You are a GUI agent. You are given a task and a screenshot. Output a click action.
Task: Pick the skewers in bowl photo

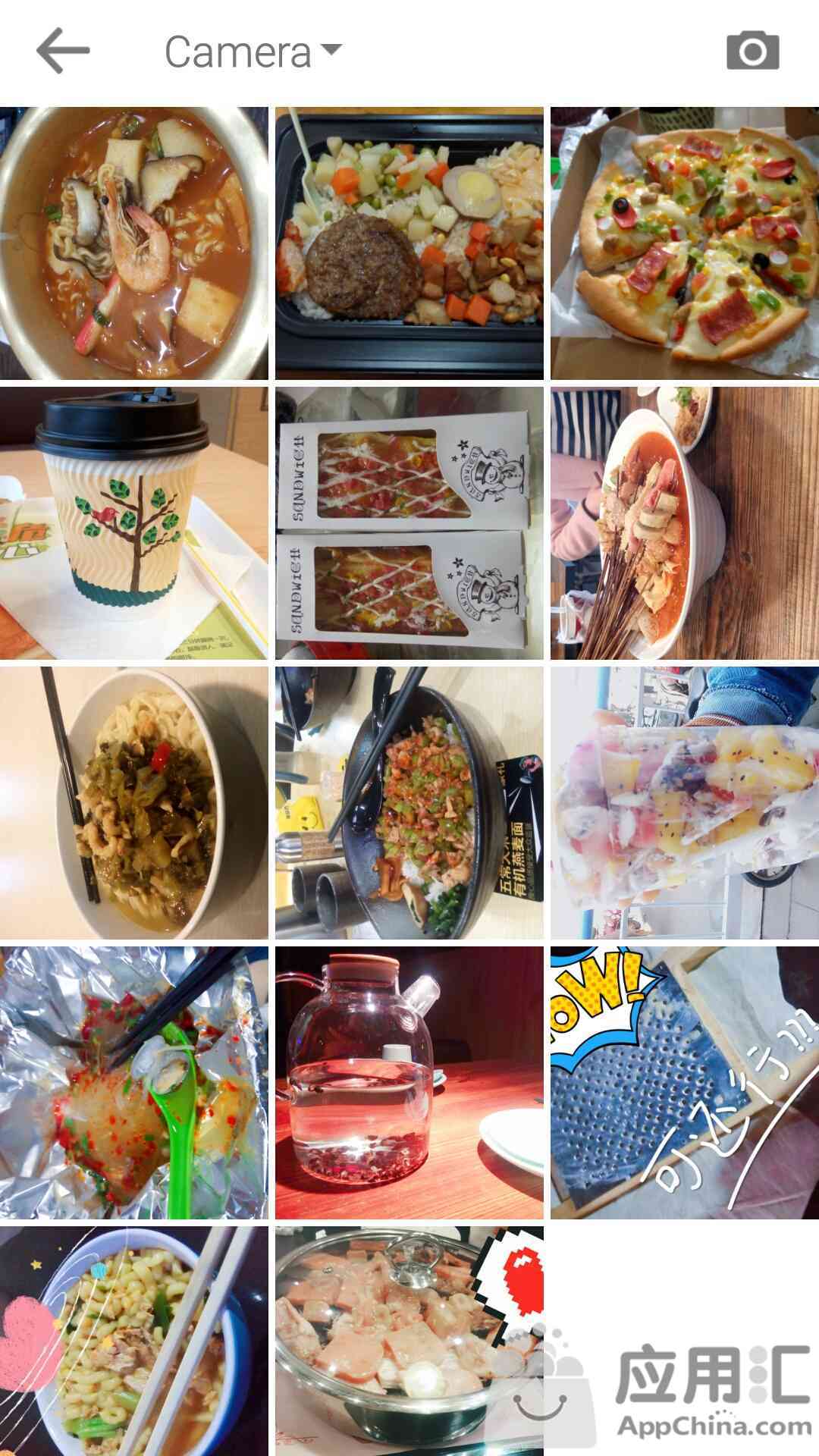[684, 522]
